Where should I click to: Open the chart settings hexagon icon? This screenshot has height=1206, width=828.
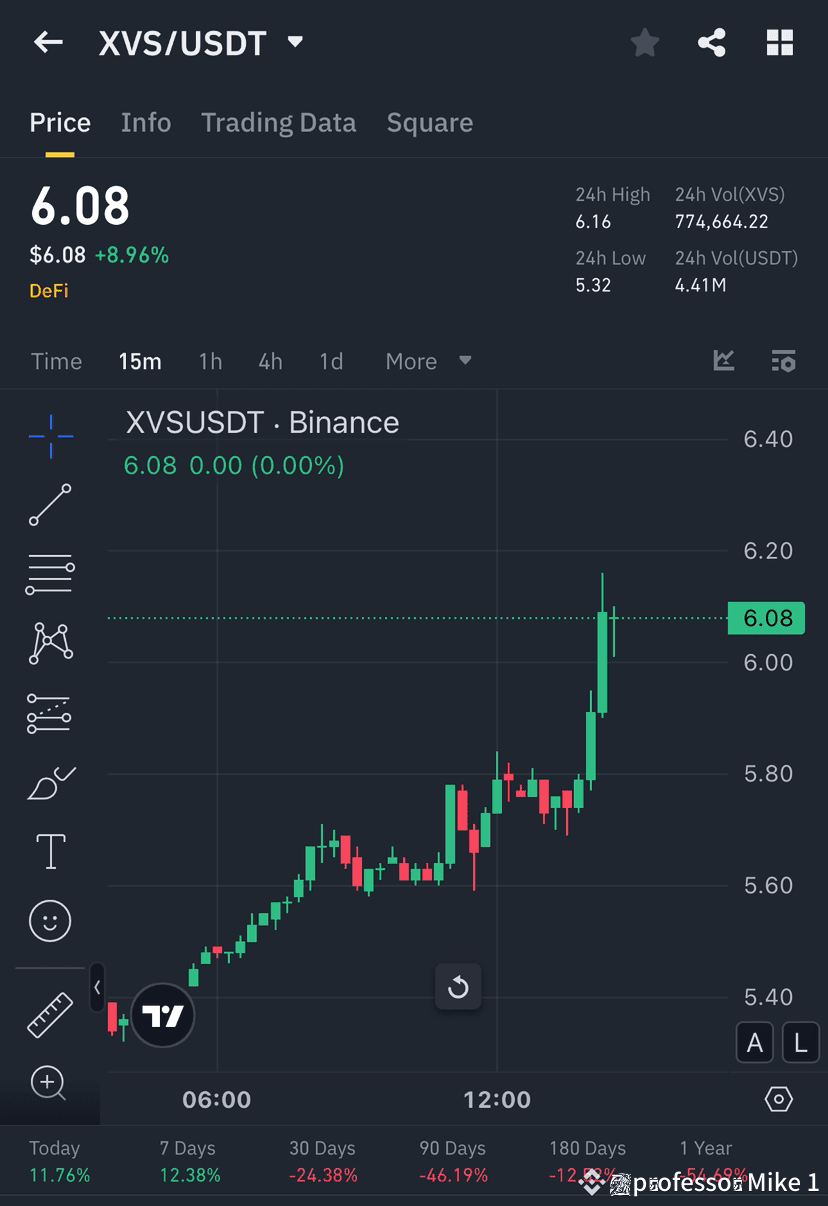pos(779,1099)
